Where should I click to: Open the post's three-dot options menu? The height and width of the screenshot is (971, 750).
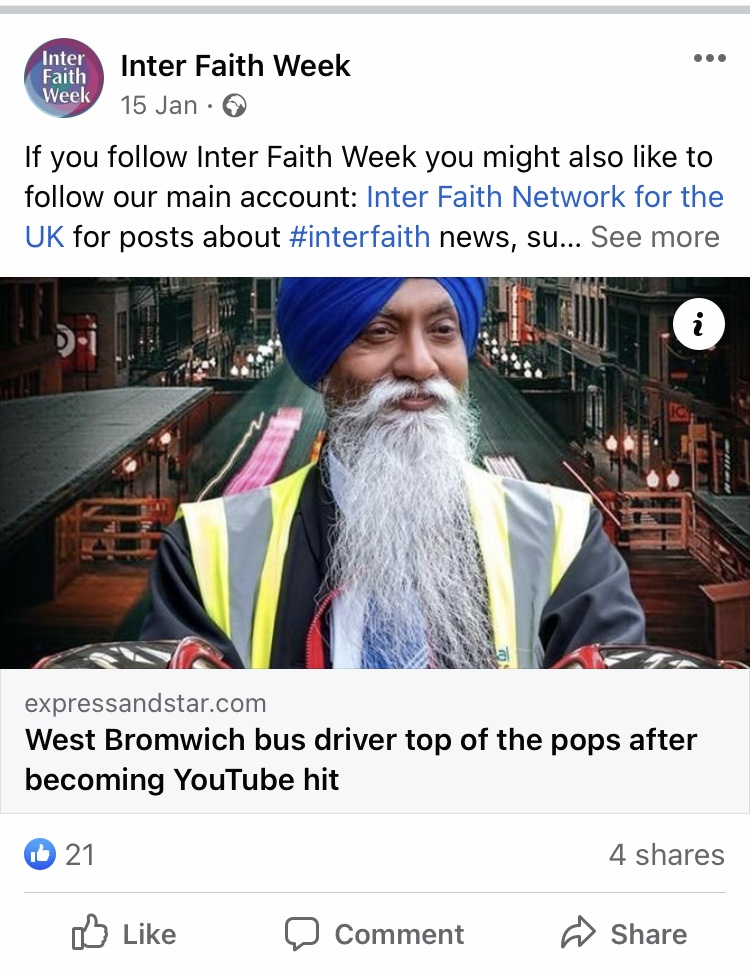[x=709, y=58]
